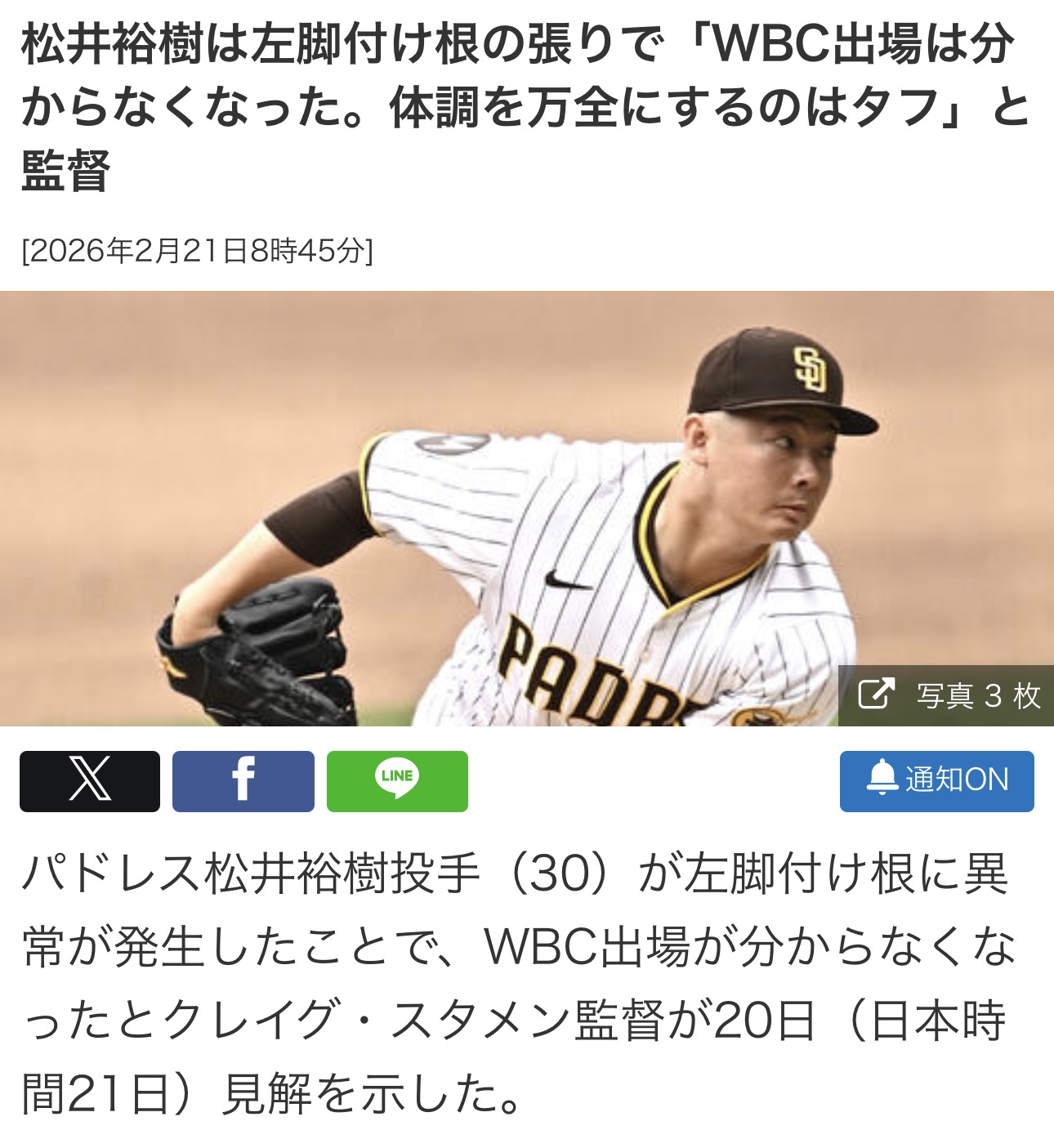Screen dimensions: 1054x1148
Task: Share the article on Facebook
Action: (x=243, y=780)
